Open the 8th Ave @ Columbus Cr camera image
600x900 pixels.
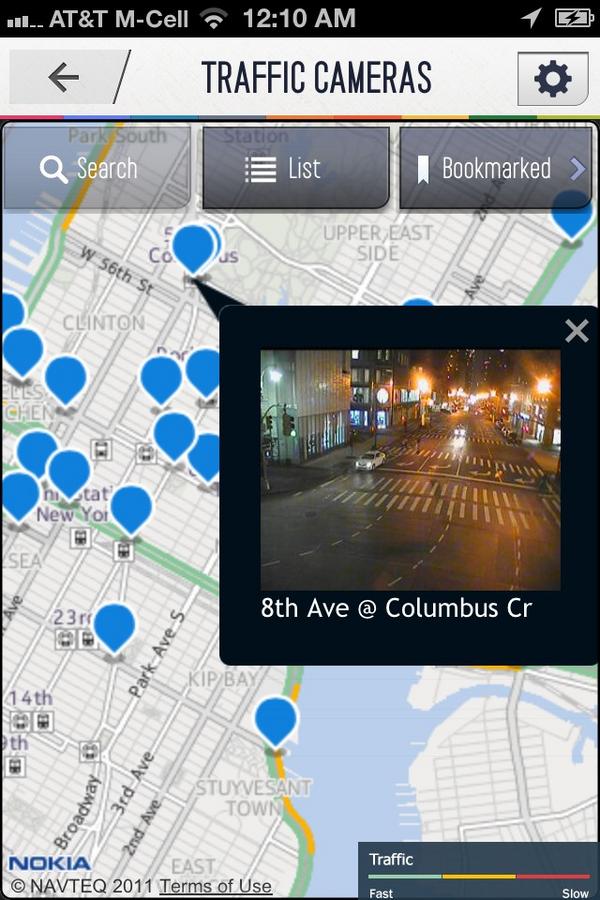[410, 469]
